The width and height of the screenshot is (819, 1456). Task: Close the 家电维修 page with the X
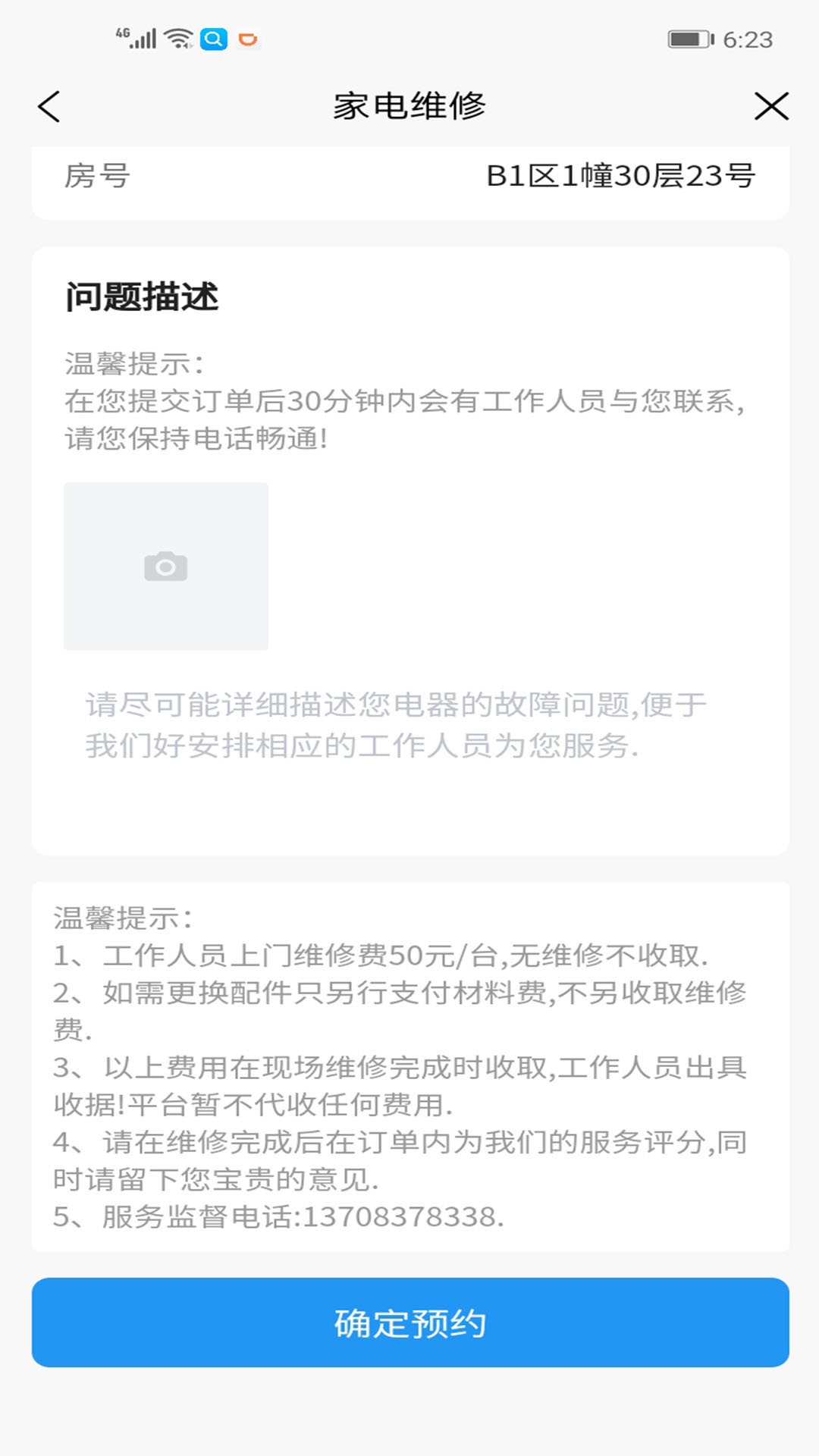(770, 106)
